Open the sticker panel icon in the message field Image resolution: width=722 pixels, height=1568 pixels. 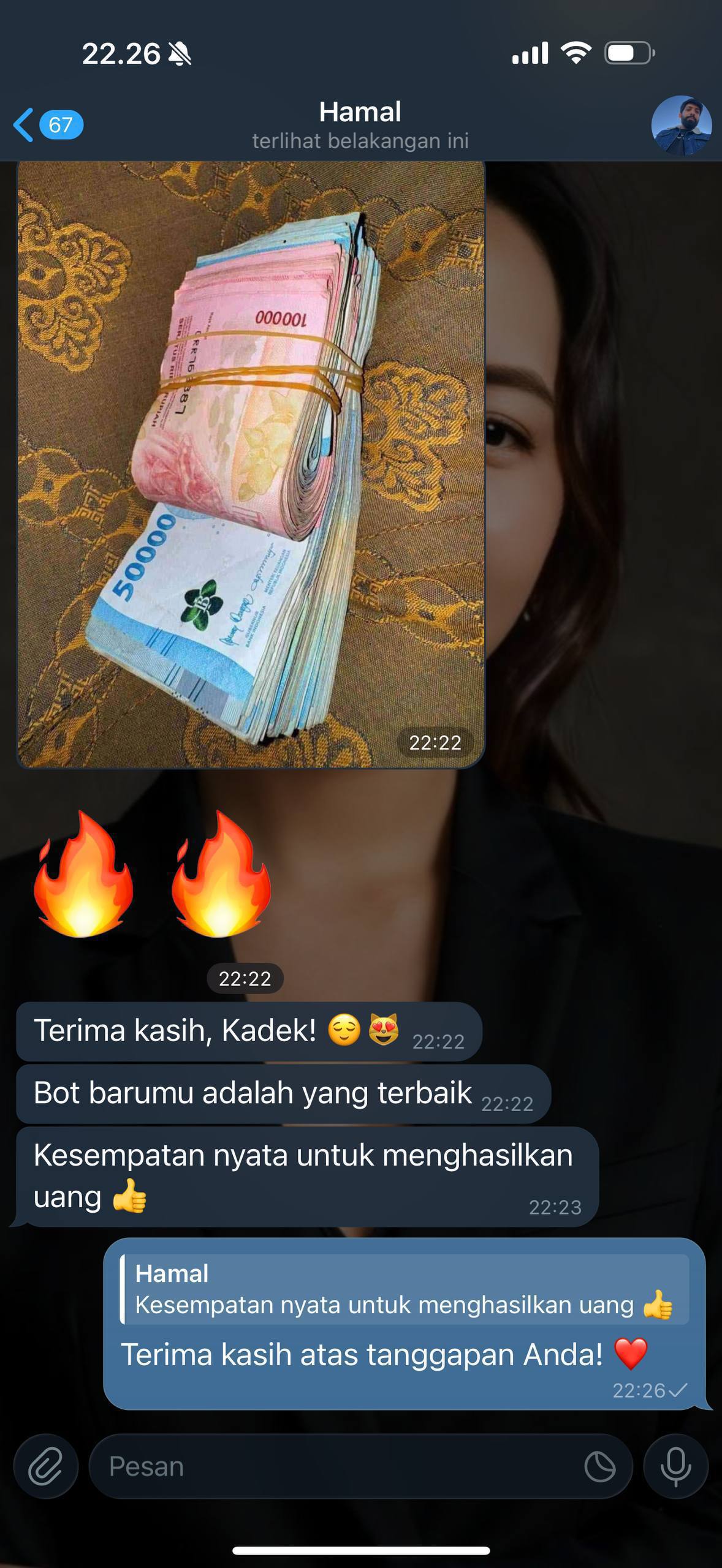(x=599, y=1466)
